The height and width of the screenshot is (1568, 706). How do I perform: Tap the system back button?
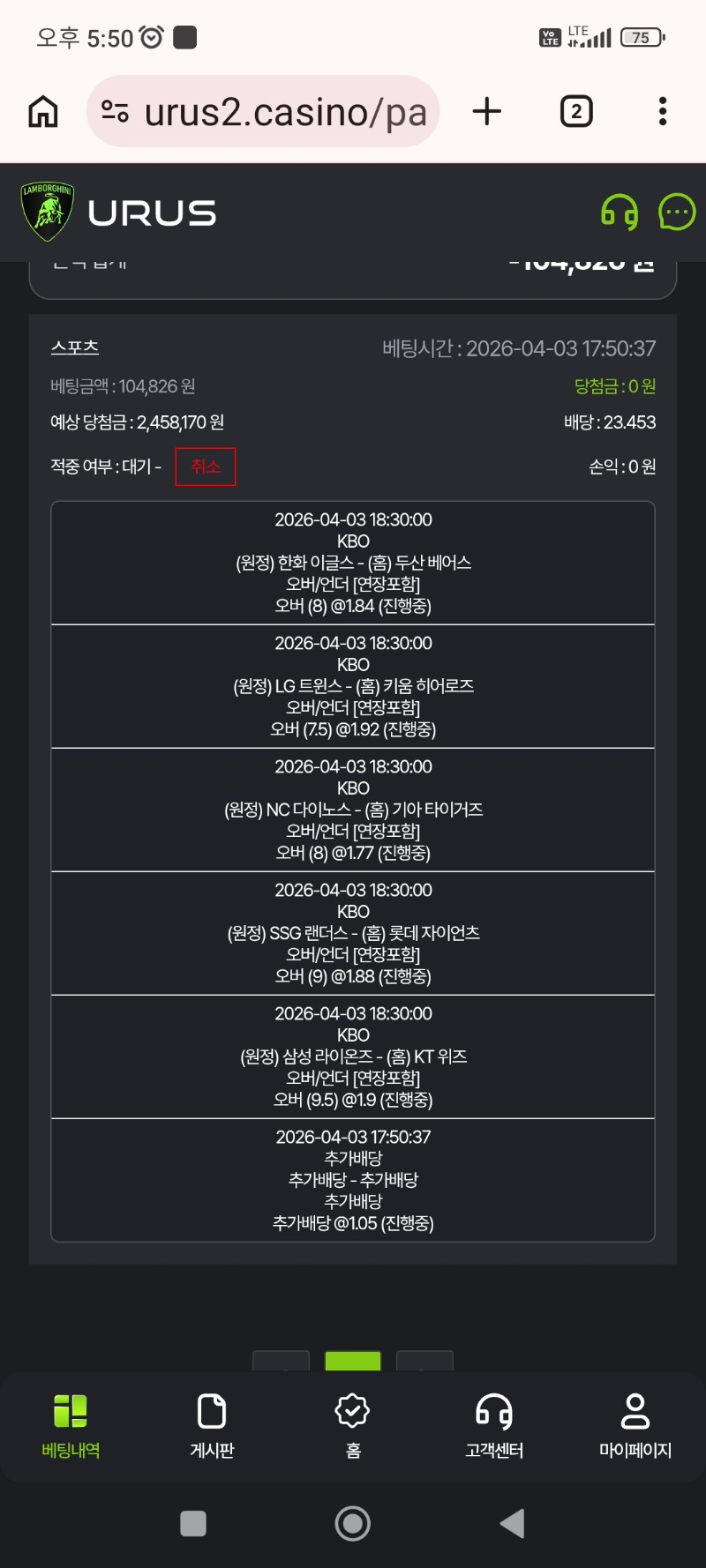pyautogui.click(x=513, y=1523)
